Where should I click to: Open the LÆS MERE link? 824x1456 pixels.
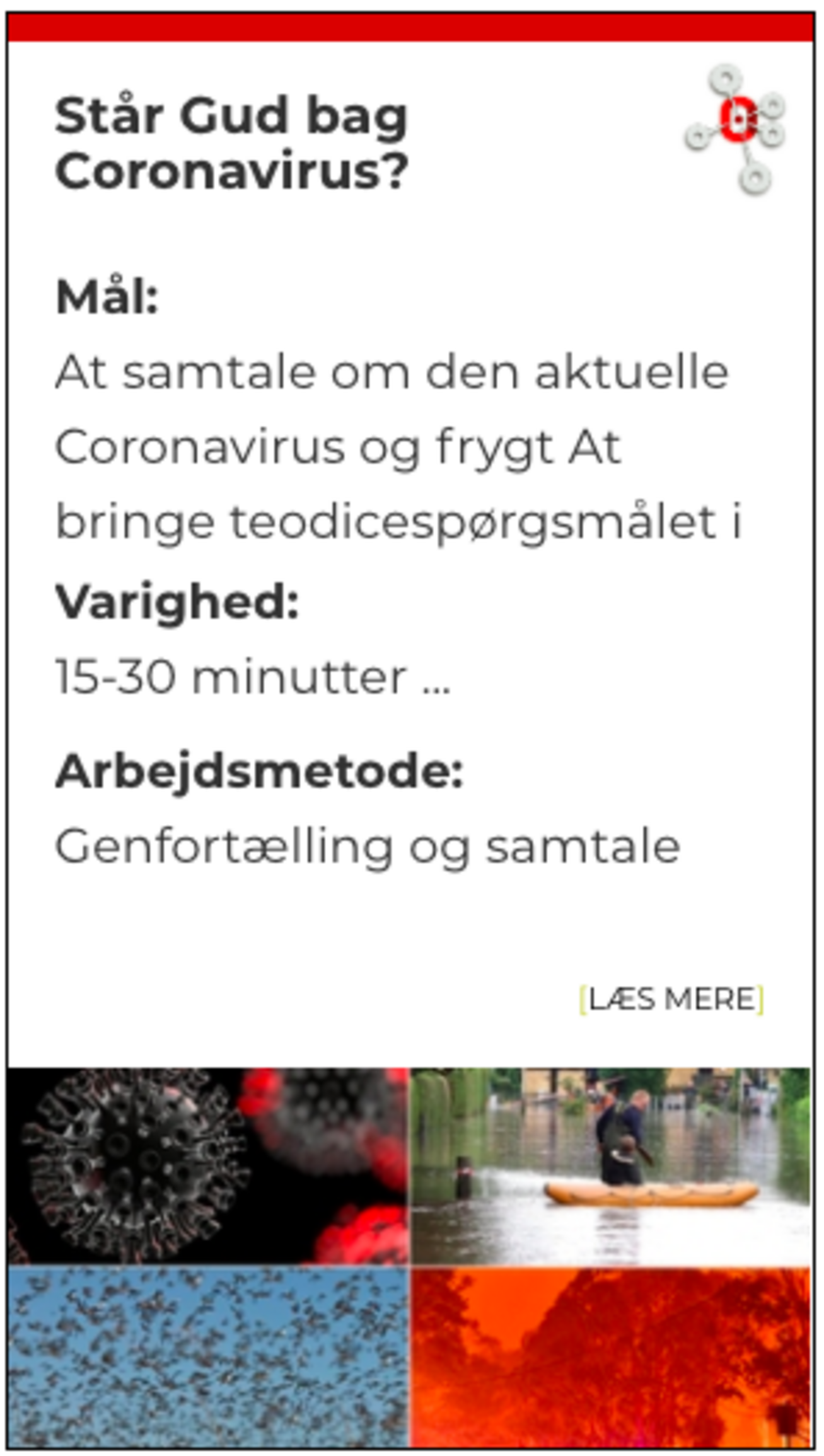pyautogui.click(x=671, y=999)
